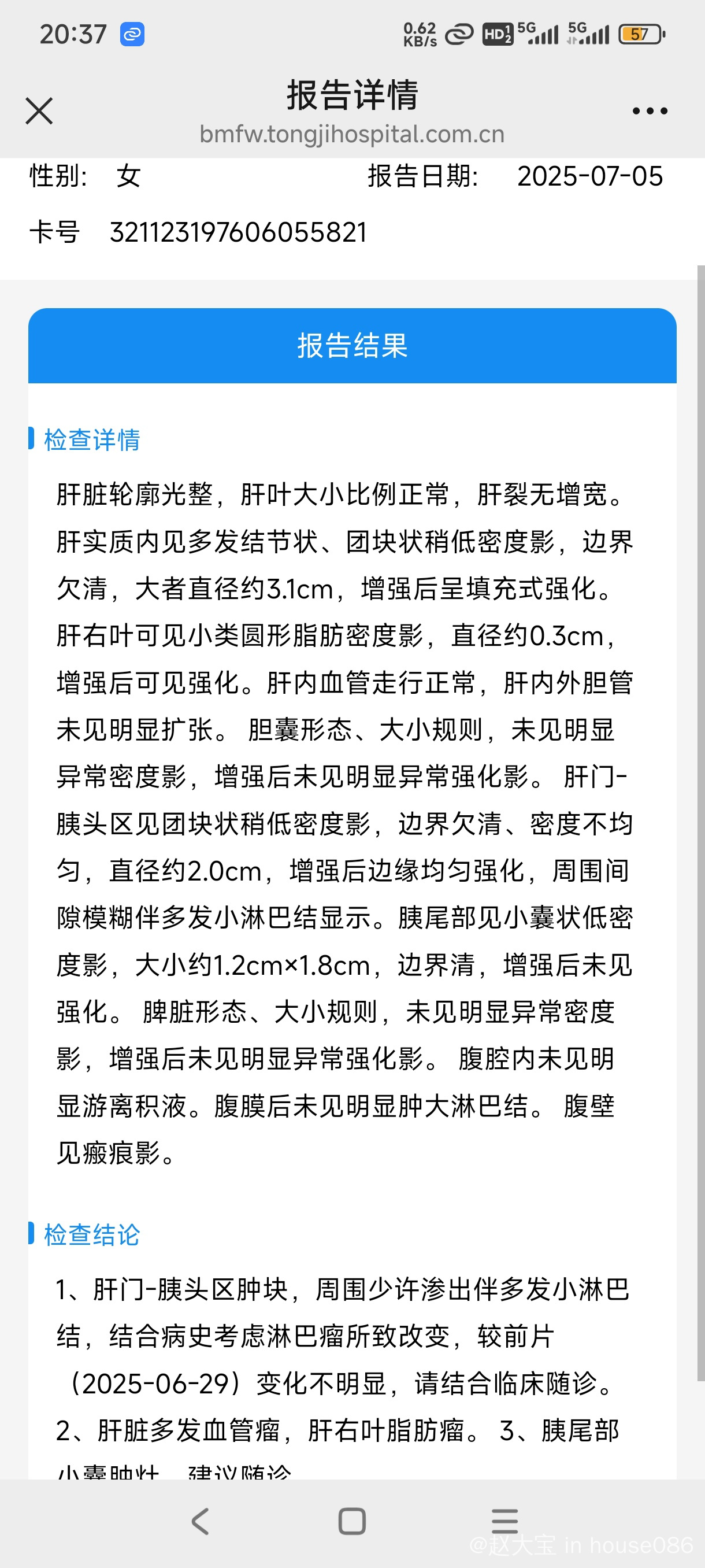The image size is (705, 1568).
Task: Open the three-dot overflow menu
Action: pyautogui.click(x=650, y=111)
